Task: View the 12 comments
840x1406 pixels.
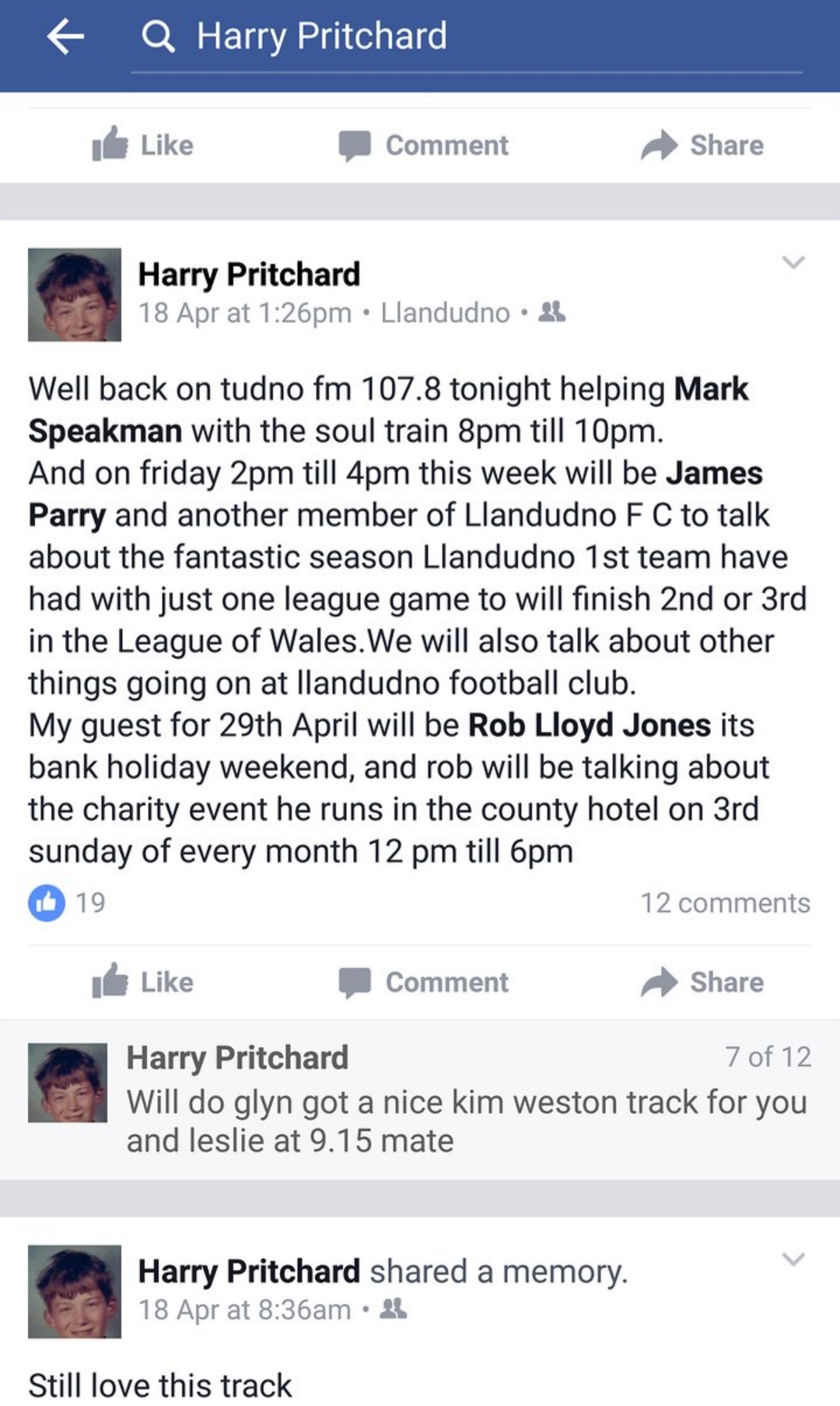Action: coord(724,903)
